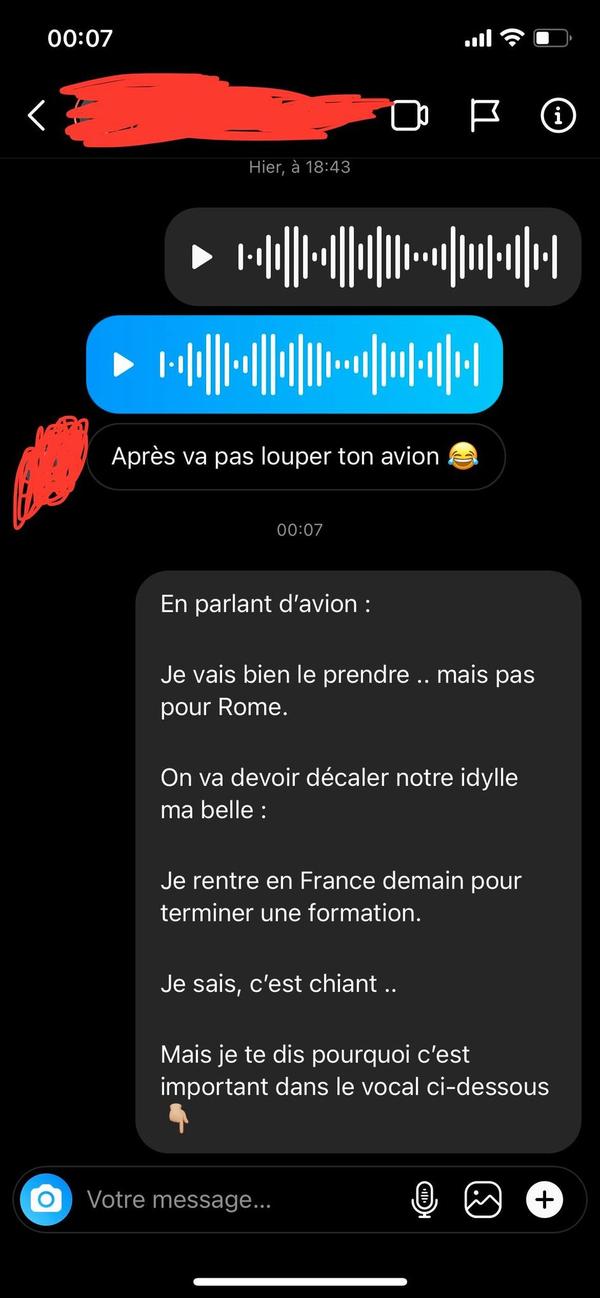This screenshot has height=1298, width=600.
Task: Play the grey voice message
Action: (202, 257)
